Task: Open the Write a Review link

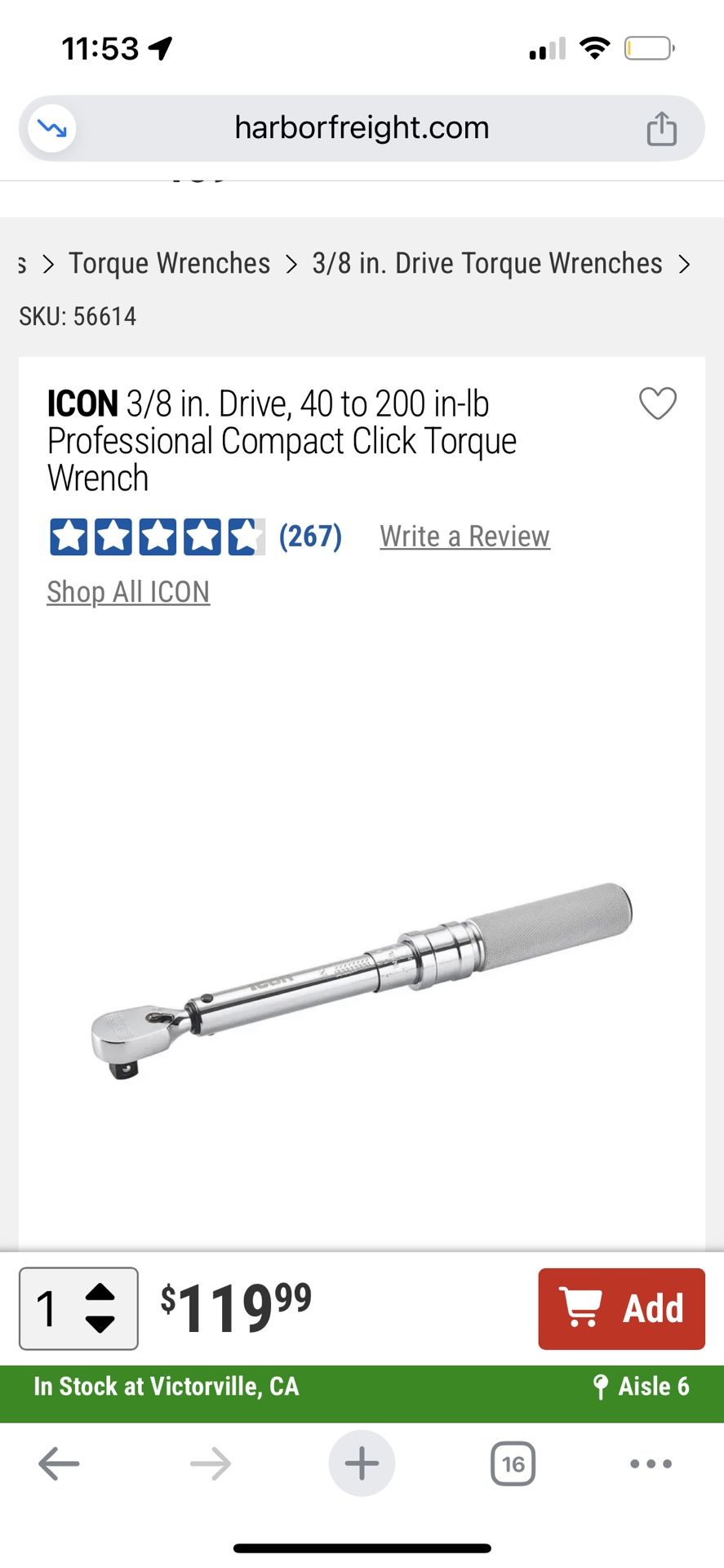Action: pyautogui.click(x=464, y=537)
